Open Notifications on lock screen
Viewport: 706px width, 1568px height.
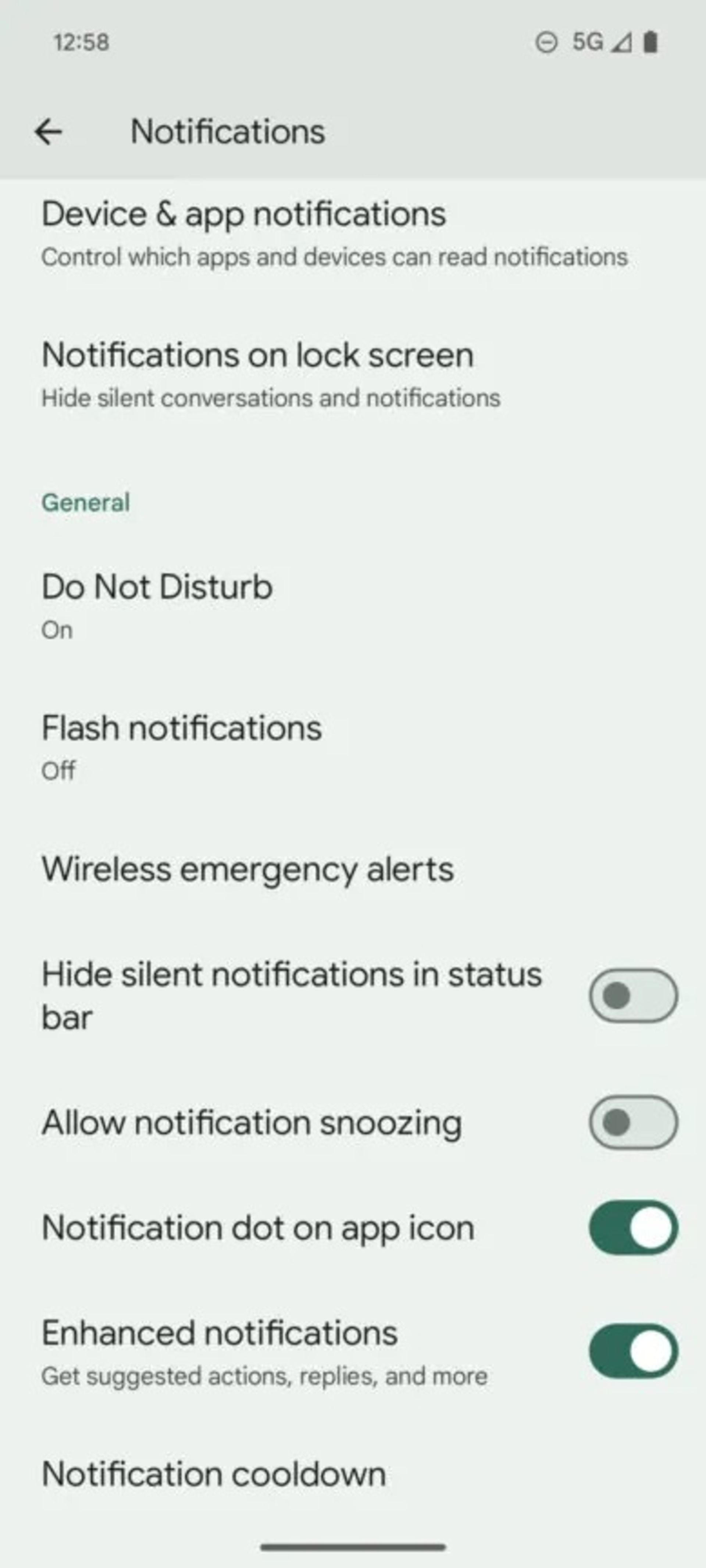353,374
